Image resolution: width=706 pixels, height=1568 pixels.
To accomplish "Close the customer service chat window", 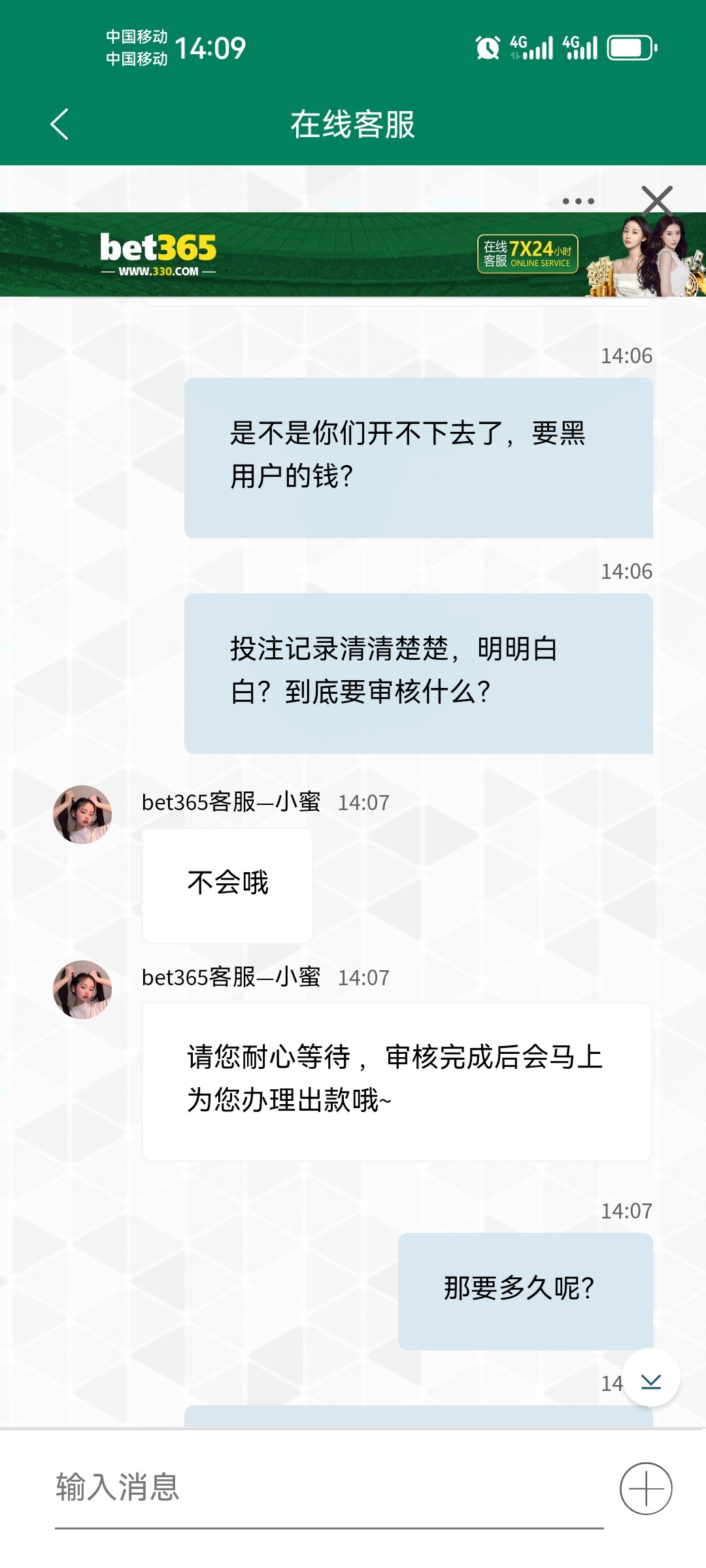I will (657, 201).
